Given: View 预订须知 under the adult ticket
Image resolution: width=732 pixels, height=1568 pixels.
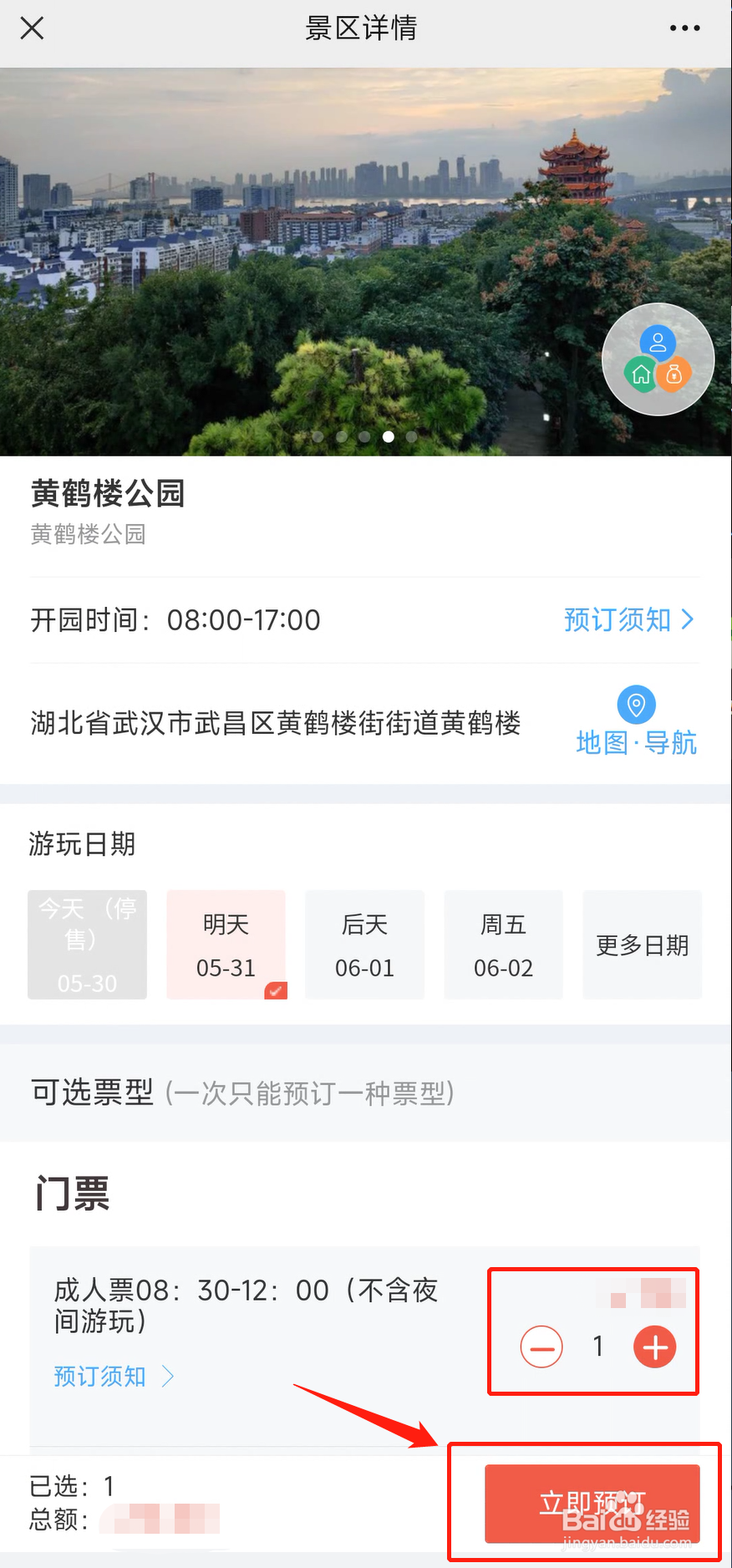Looking at the screenshot, I should coord(113,1376).
